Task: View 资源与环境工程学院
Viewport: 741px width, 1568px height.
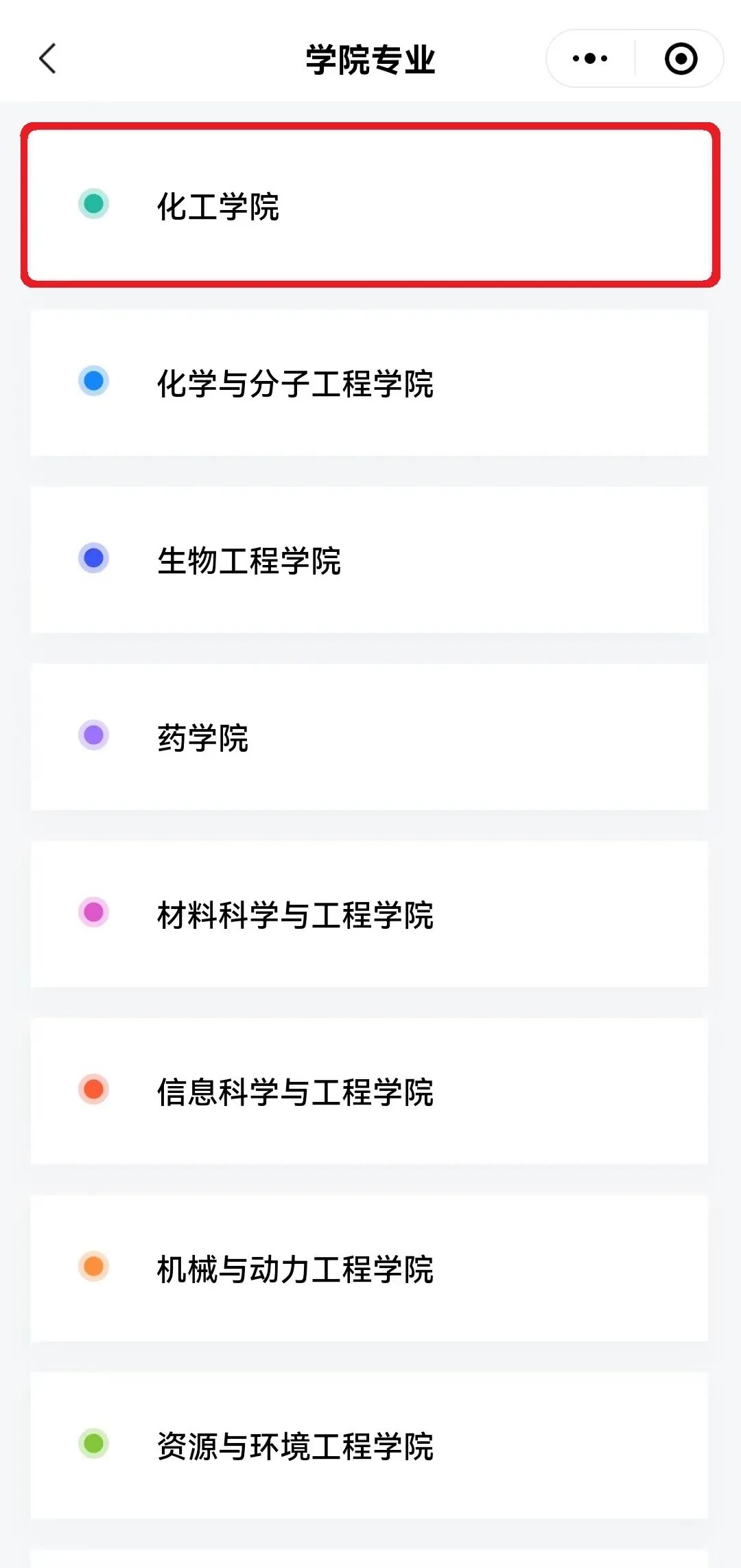Action: (370, 1445)
